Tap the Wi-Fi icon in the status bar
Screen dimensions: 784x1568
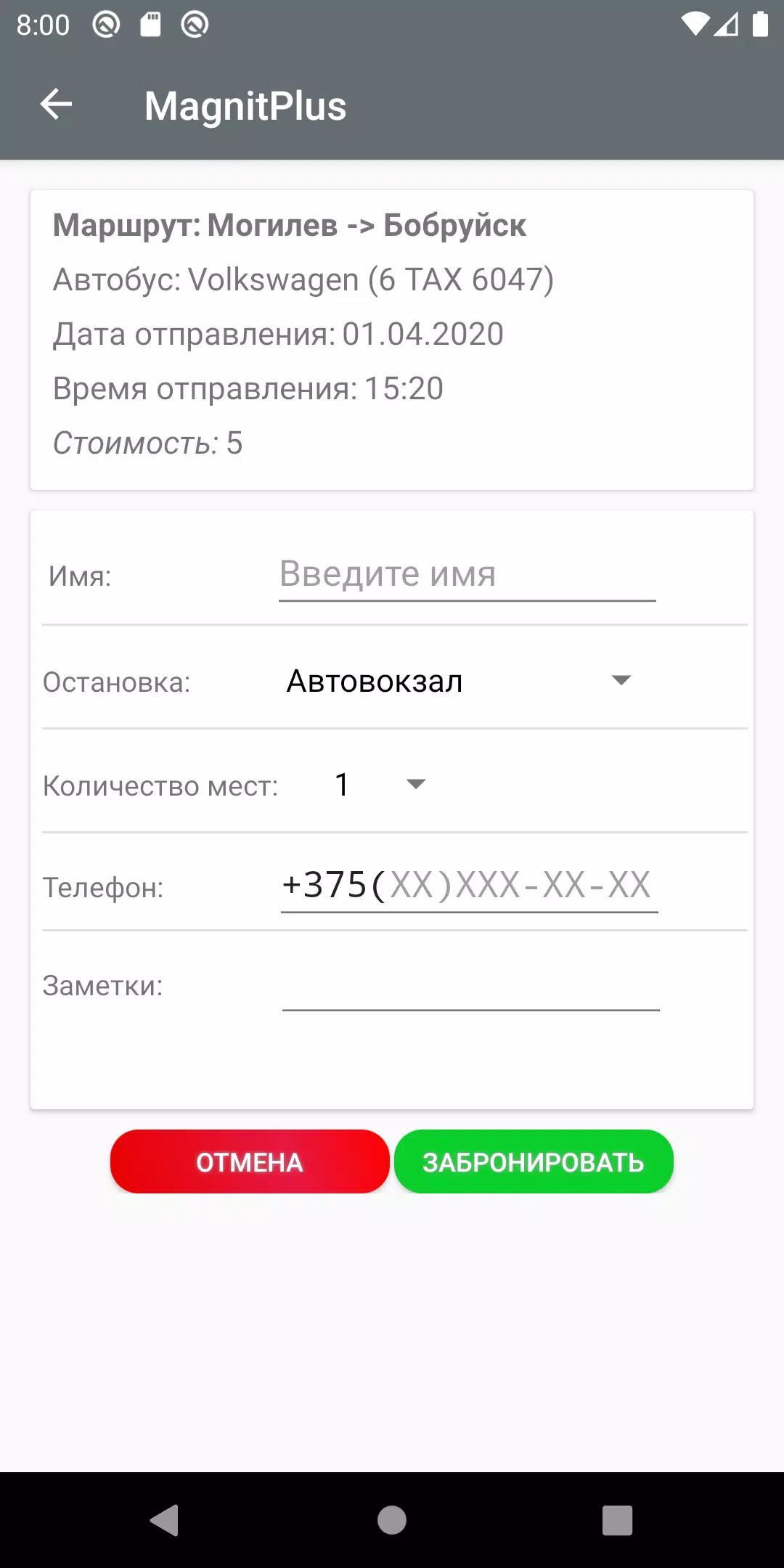(x=695, y=25)
